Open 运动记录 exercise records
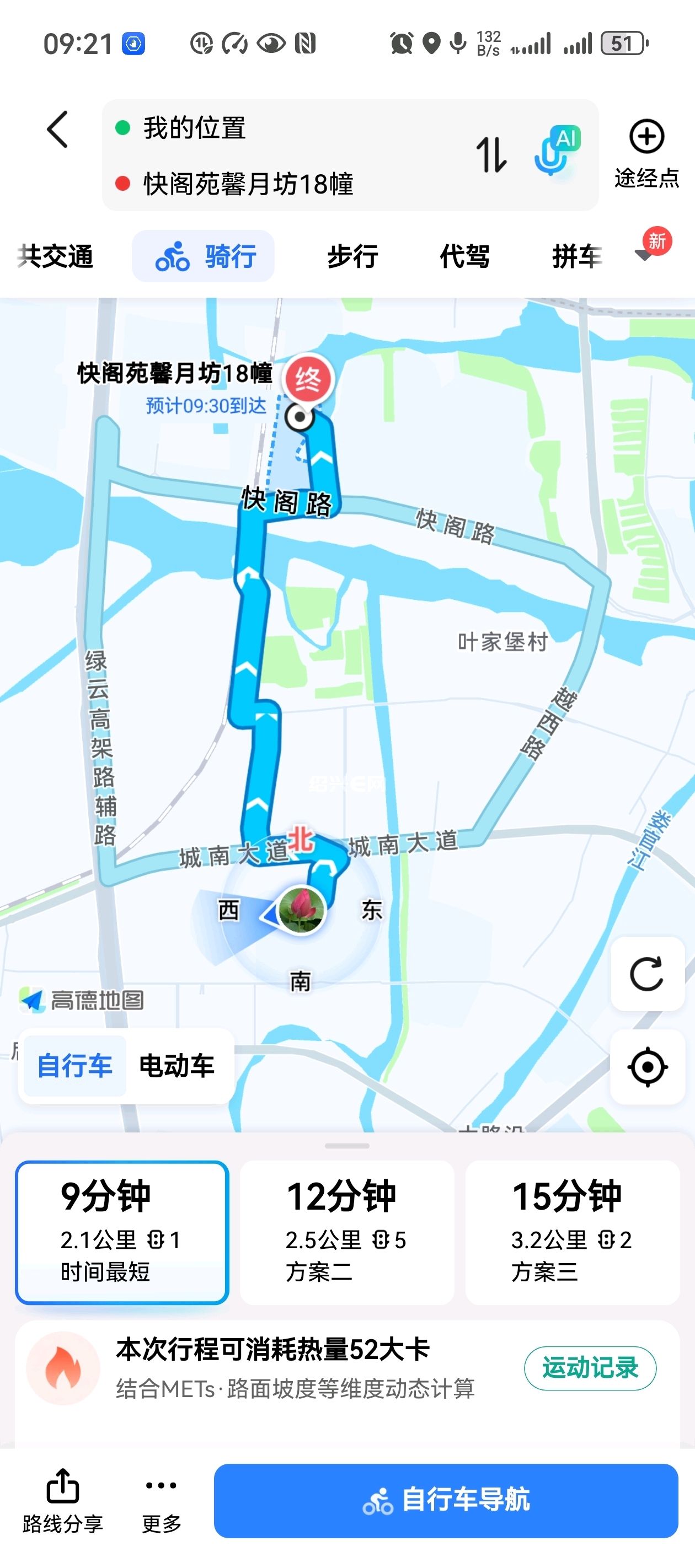The width and height of the screenshot is (695, 1568). (x=590, y=1368)
